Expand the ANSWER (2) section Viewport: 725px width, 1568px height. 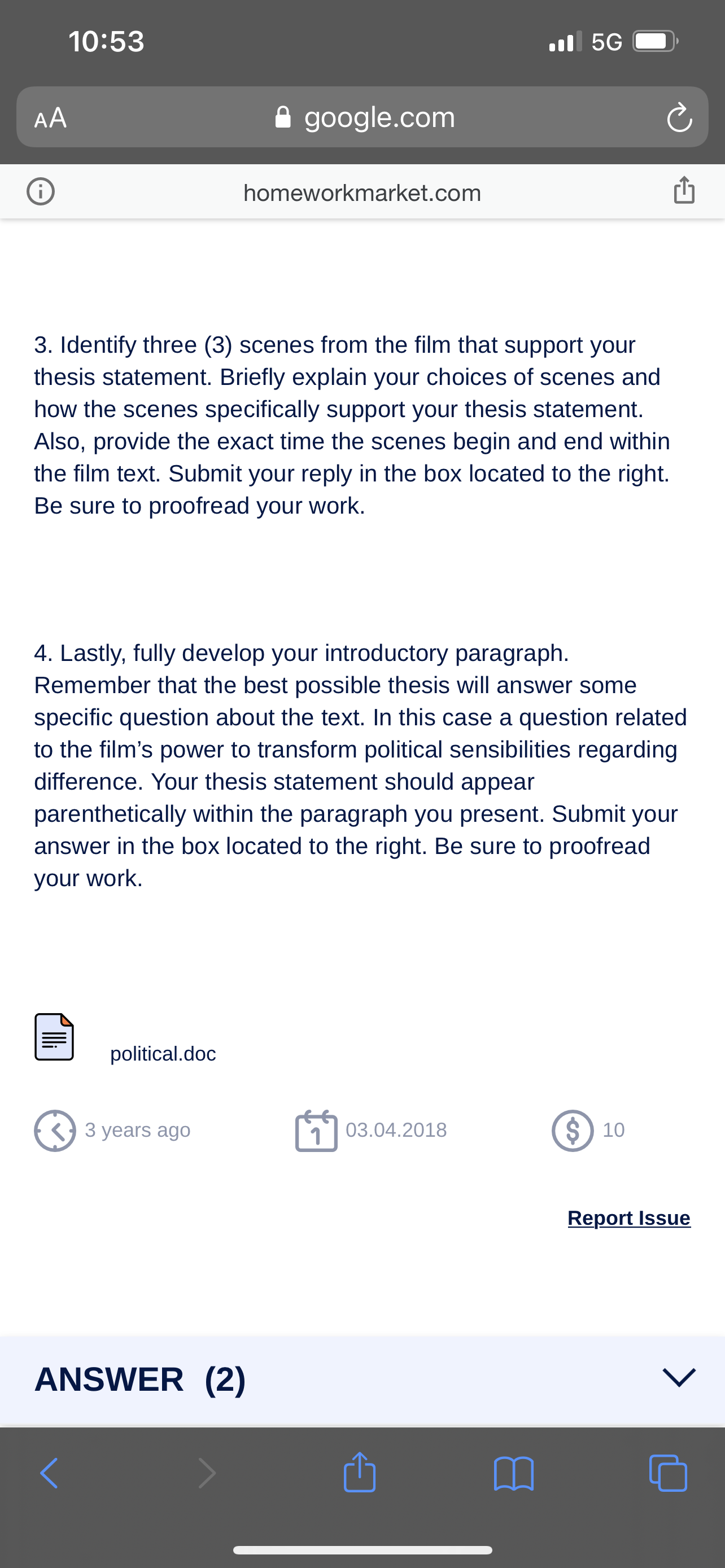pyautogui.click(x=362, y=1379)
